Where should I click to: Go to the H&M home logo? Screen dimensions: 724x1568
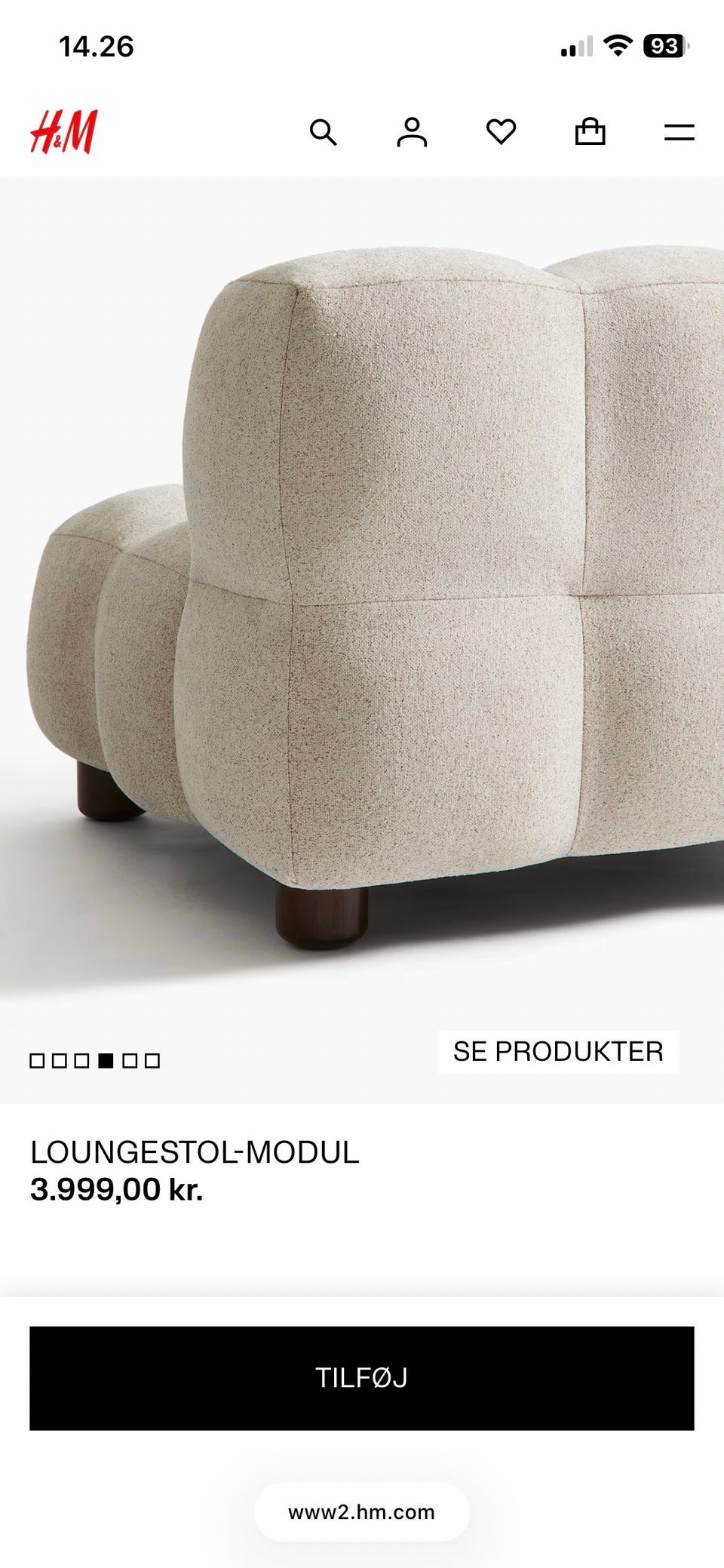(64, 132)
